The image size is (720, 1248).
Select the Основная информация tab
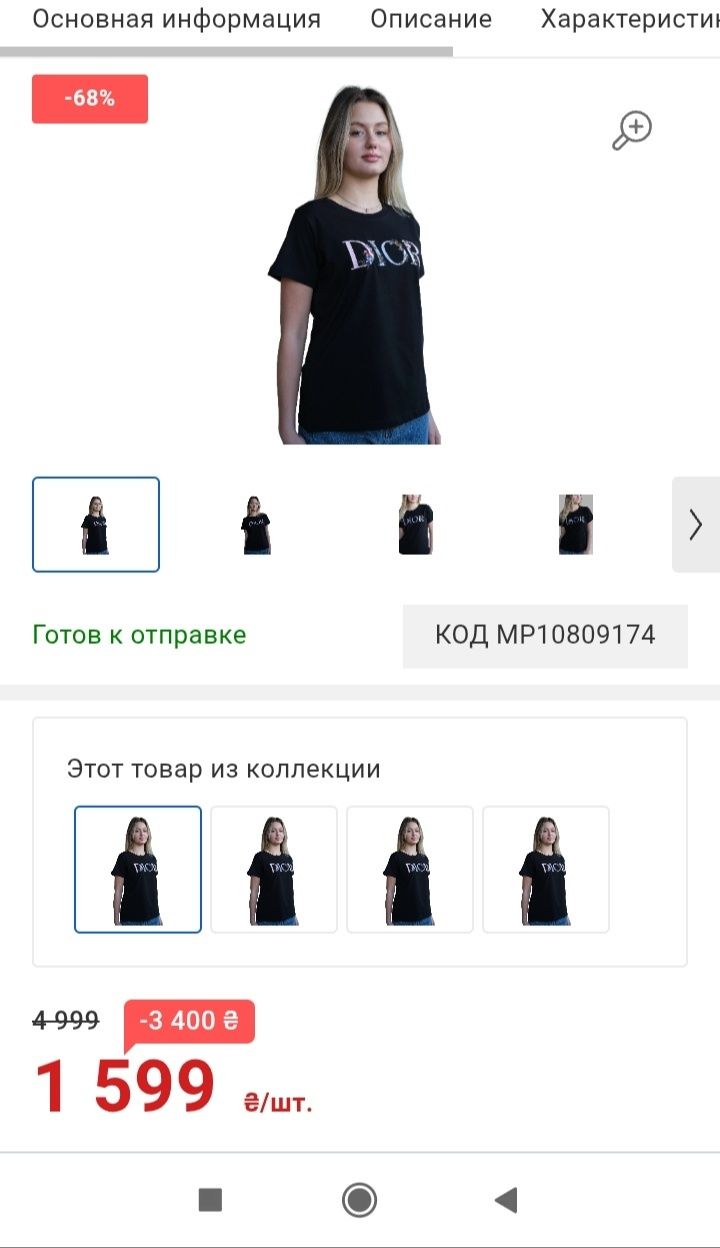click(177, 19)
